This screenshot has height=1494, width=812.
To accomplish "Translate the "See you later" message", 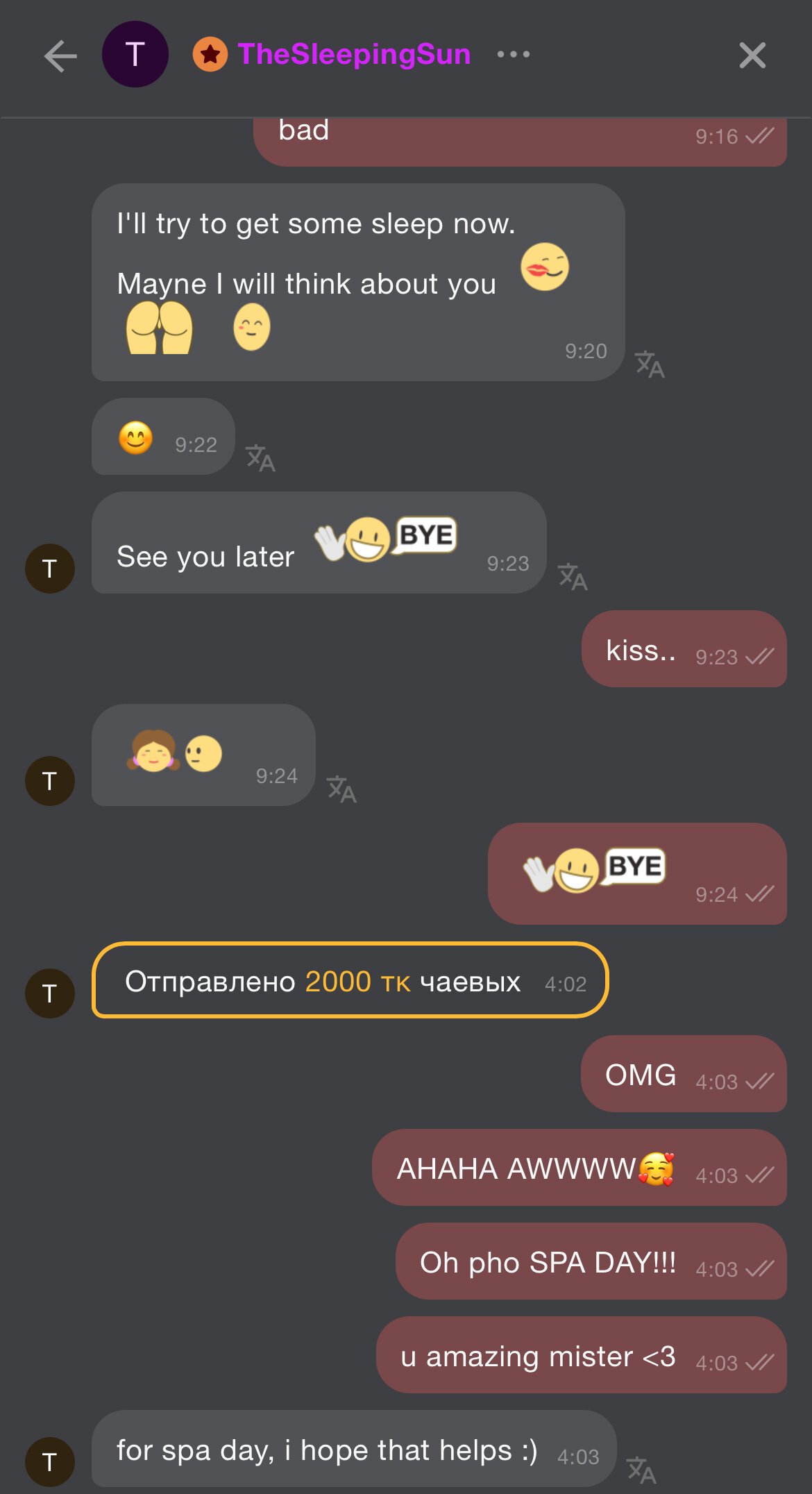I will coord(573,576).
